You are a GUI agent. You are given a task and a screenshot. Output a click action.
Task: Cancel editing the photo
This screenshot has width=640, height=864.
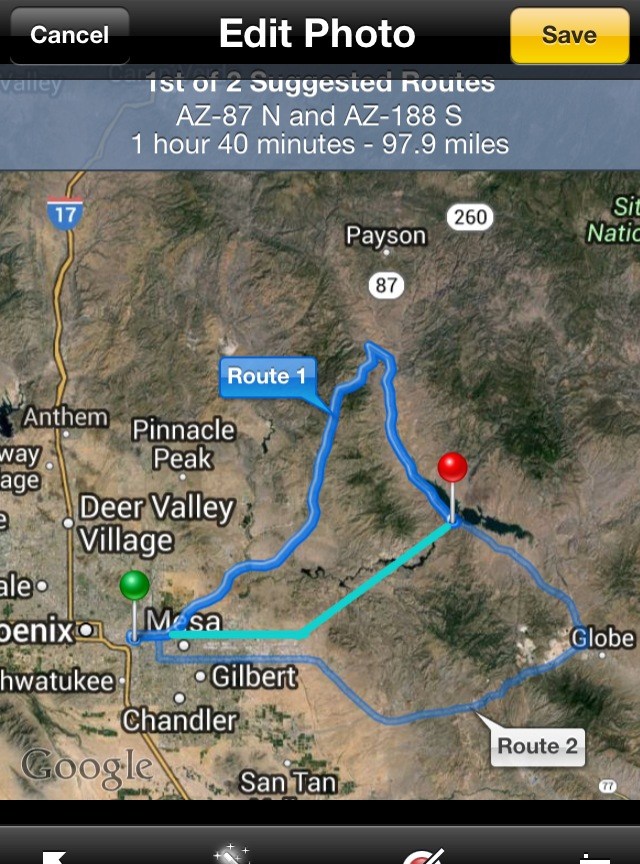coord(68,36)
